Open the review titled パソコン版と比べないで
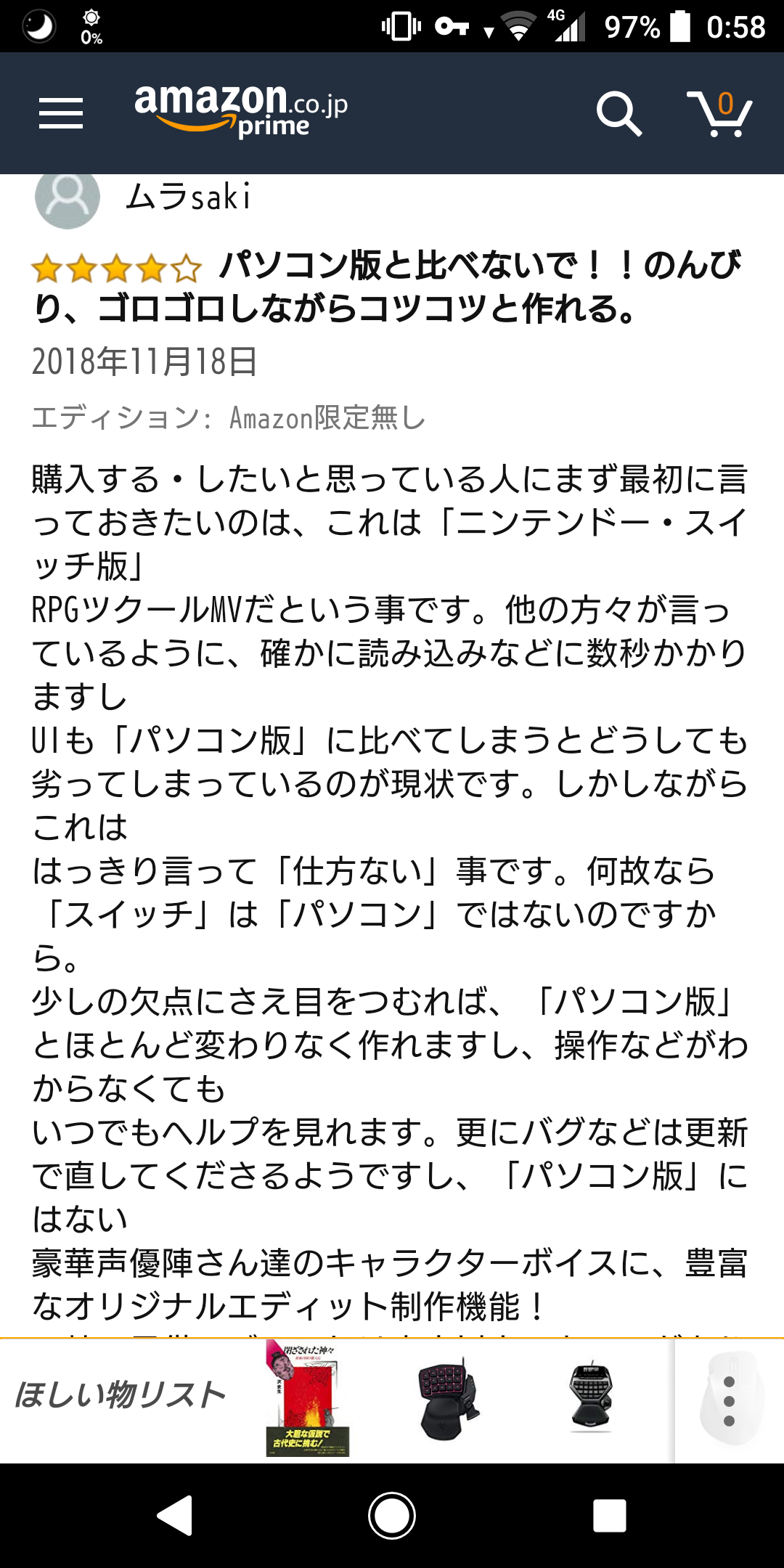Image resolution: width=784 pixels, height=1568 pixels. 388,287
